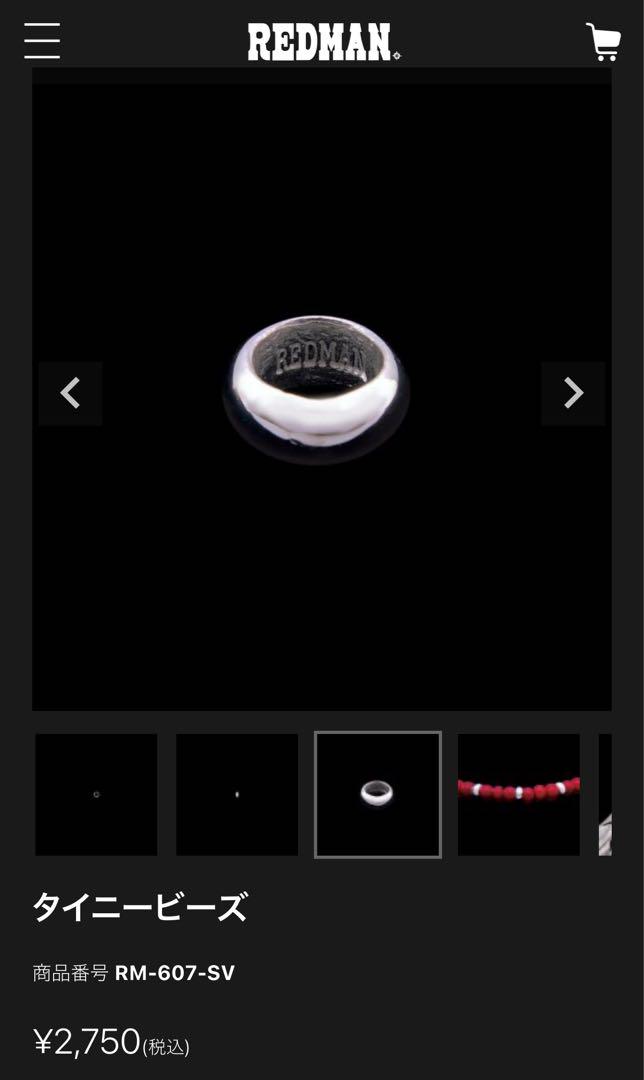
Task: Select the second product thumbnail
Action: 237,795
